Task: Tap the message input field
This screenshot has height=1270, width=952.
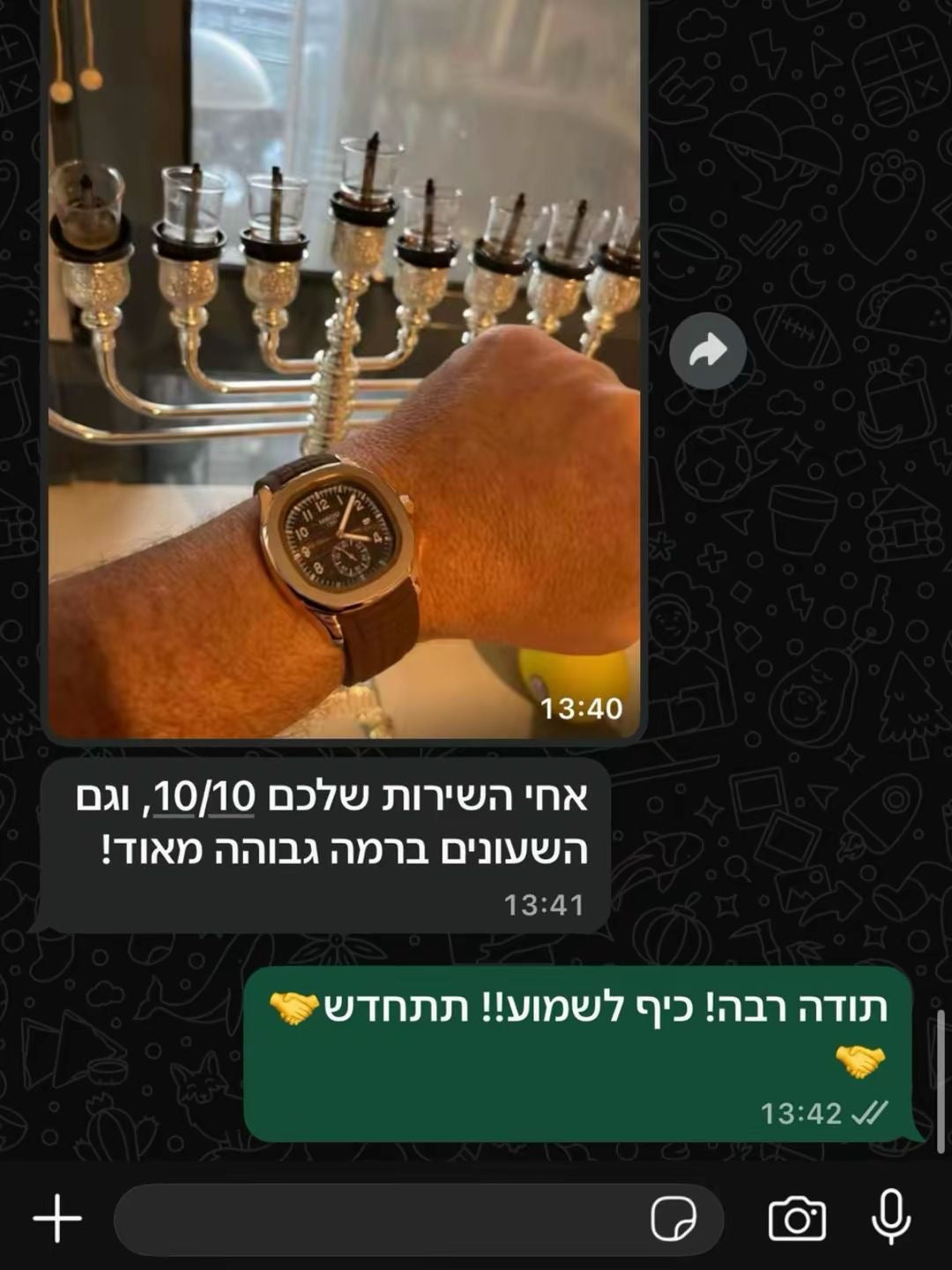Action: click(x=379, y=1219)
